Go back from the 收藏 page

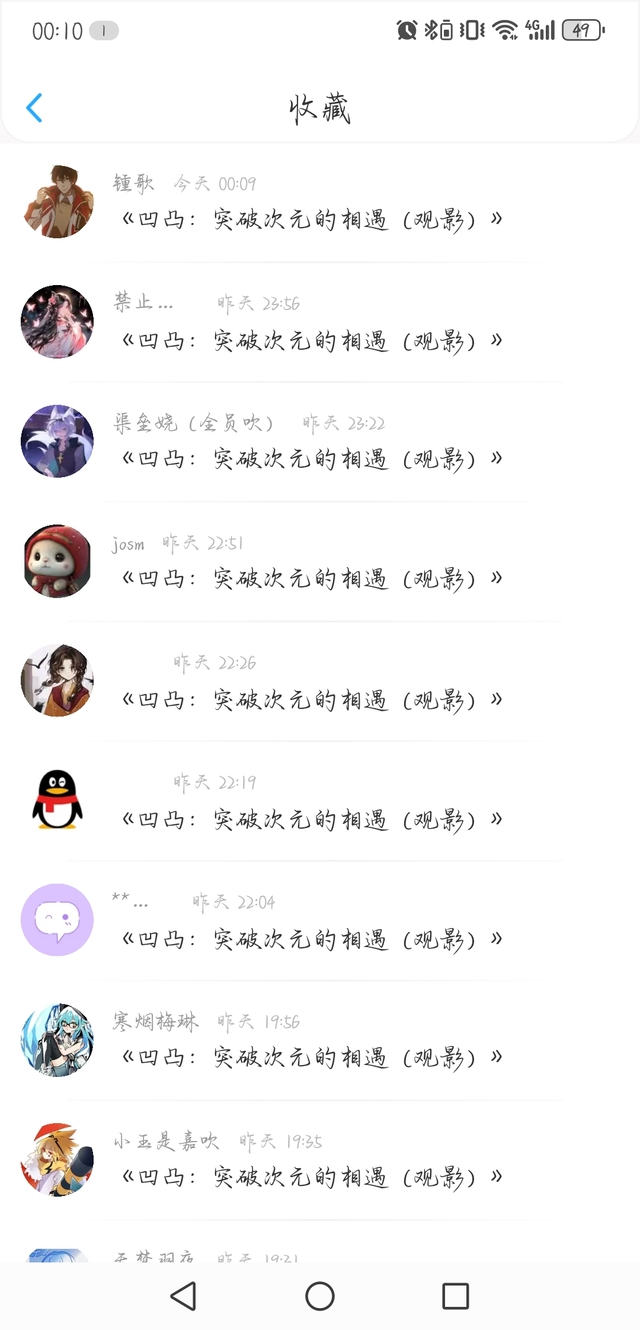(34, 108)
